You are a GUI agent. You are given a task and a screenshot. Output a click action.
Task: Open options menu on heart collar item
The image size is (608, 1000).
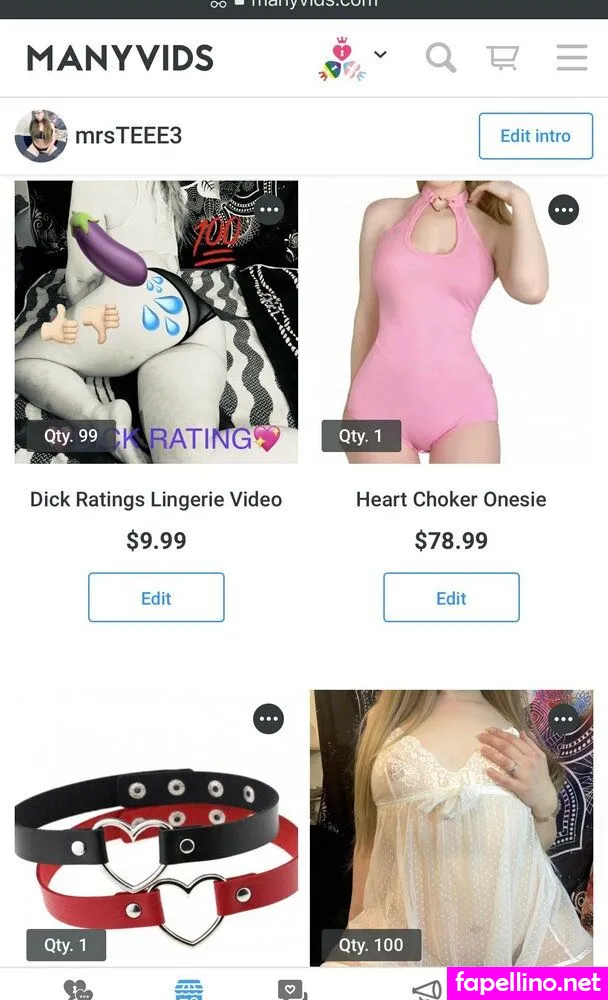268,719
